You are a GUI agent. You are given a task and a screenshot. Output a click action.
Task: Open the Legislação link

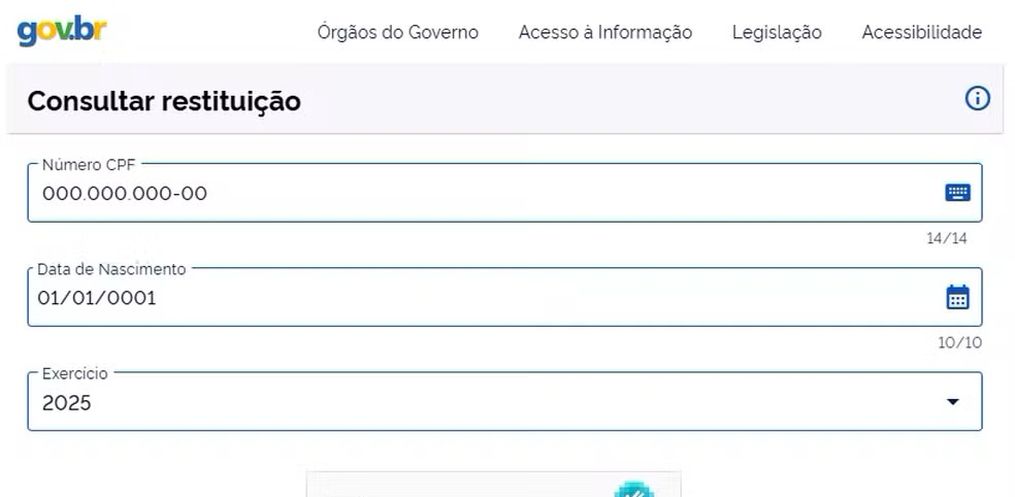click(x=776, y=32)
